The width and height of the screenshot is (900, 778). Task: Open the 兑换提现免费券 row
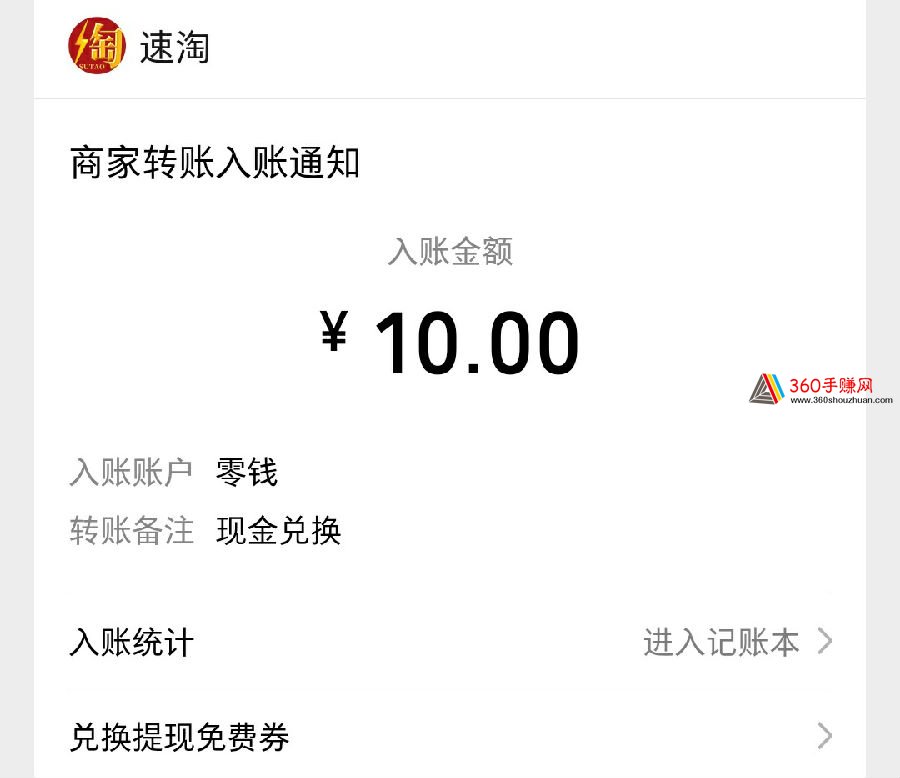[450, 738]
